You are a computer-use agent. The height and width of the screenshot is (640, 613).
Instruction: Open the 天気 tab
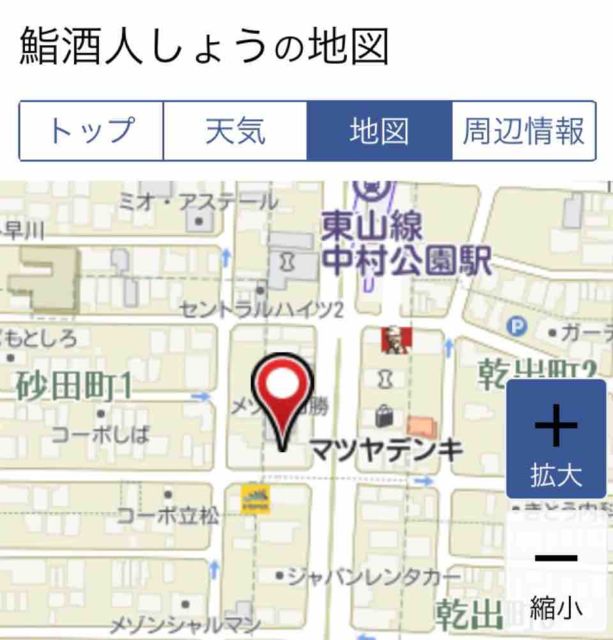coord(235,131)
